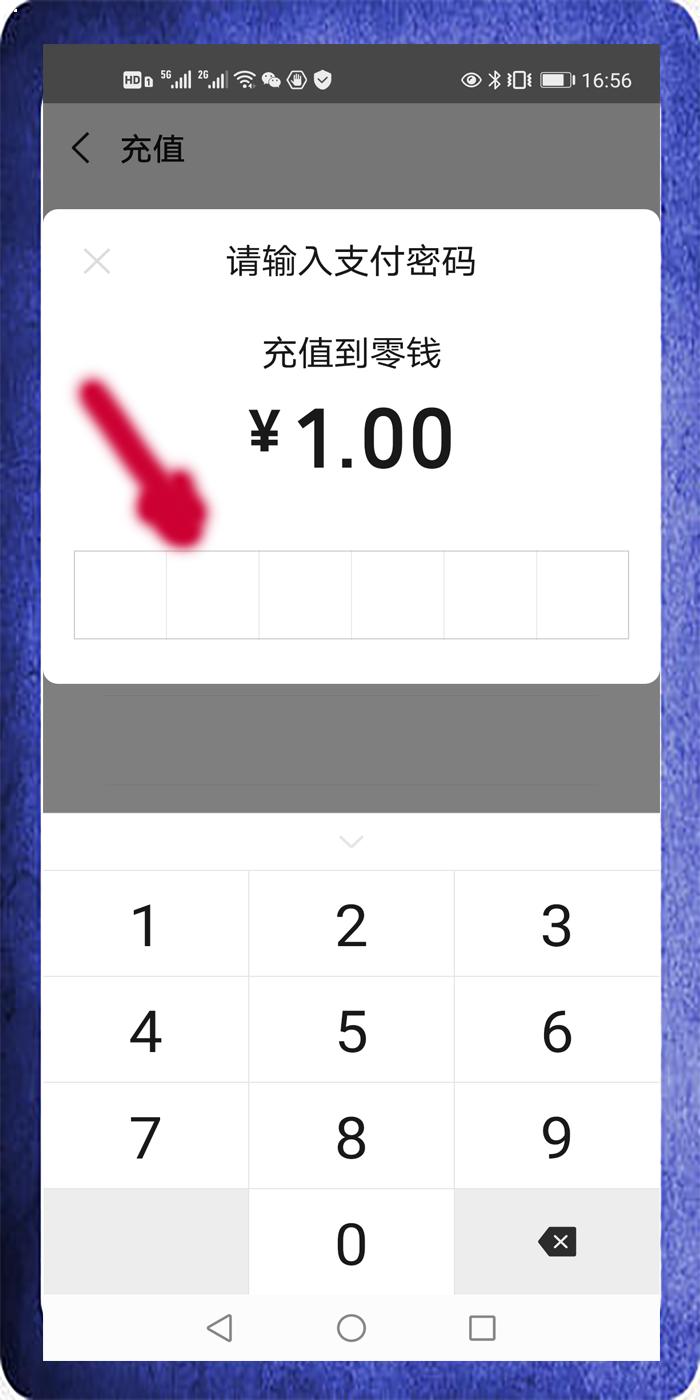Screen dimensions: 700x1400
Task: Enter digit 2 on the keypad
Action: pos(351,925)
